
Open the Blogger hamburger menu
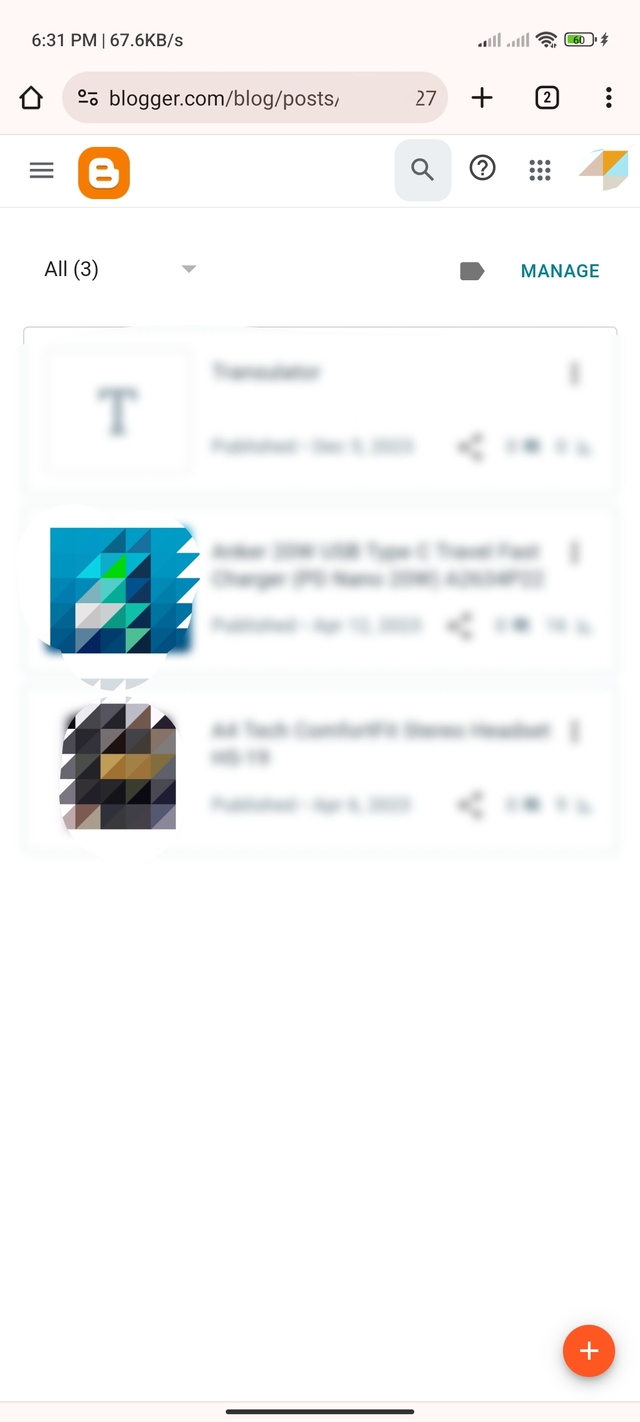tap(41, 171)
